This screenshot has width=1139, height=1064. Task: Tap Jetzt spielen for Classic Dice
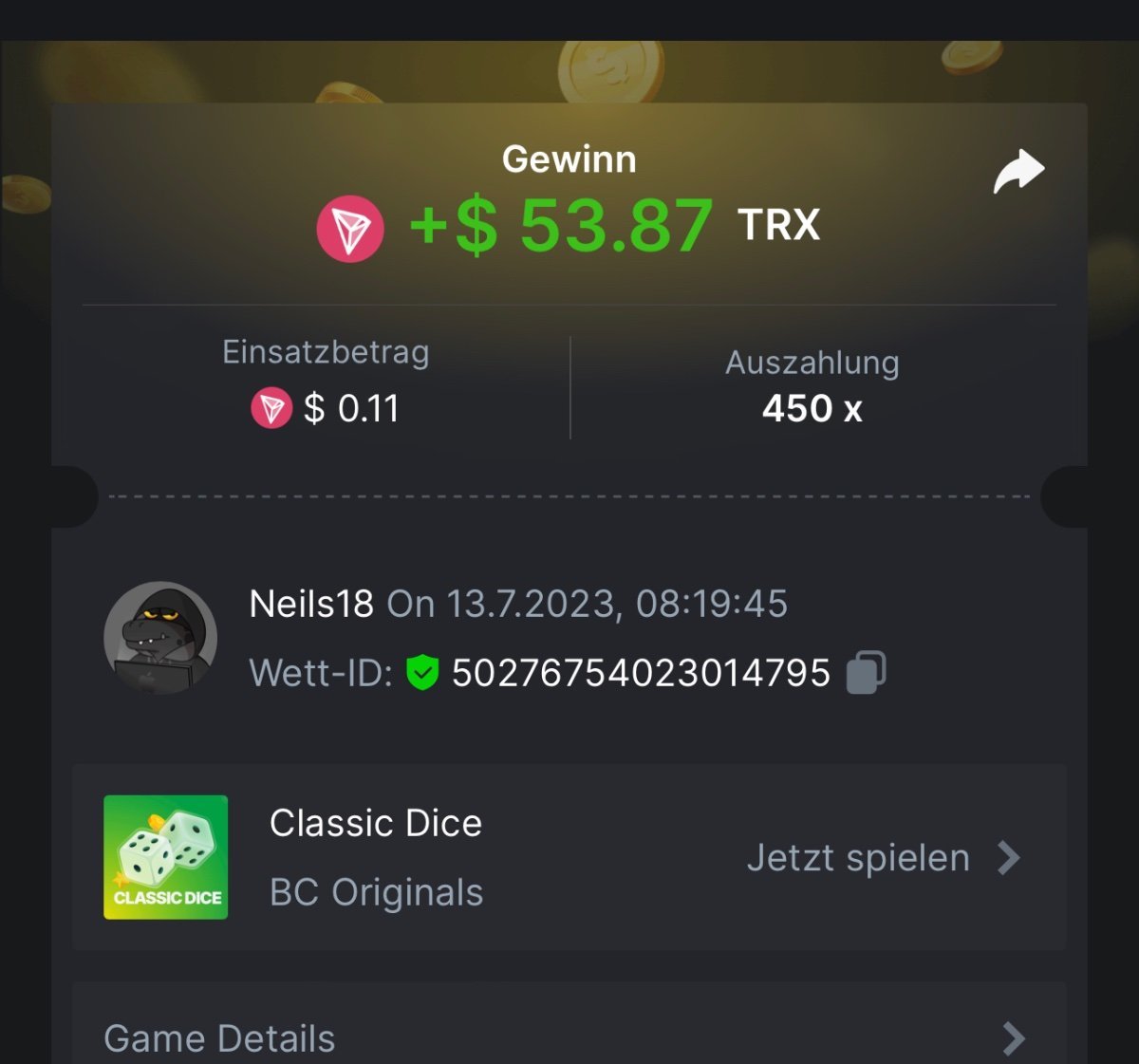[x=882, y=858]
